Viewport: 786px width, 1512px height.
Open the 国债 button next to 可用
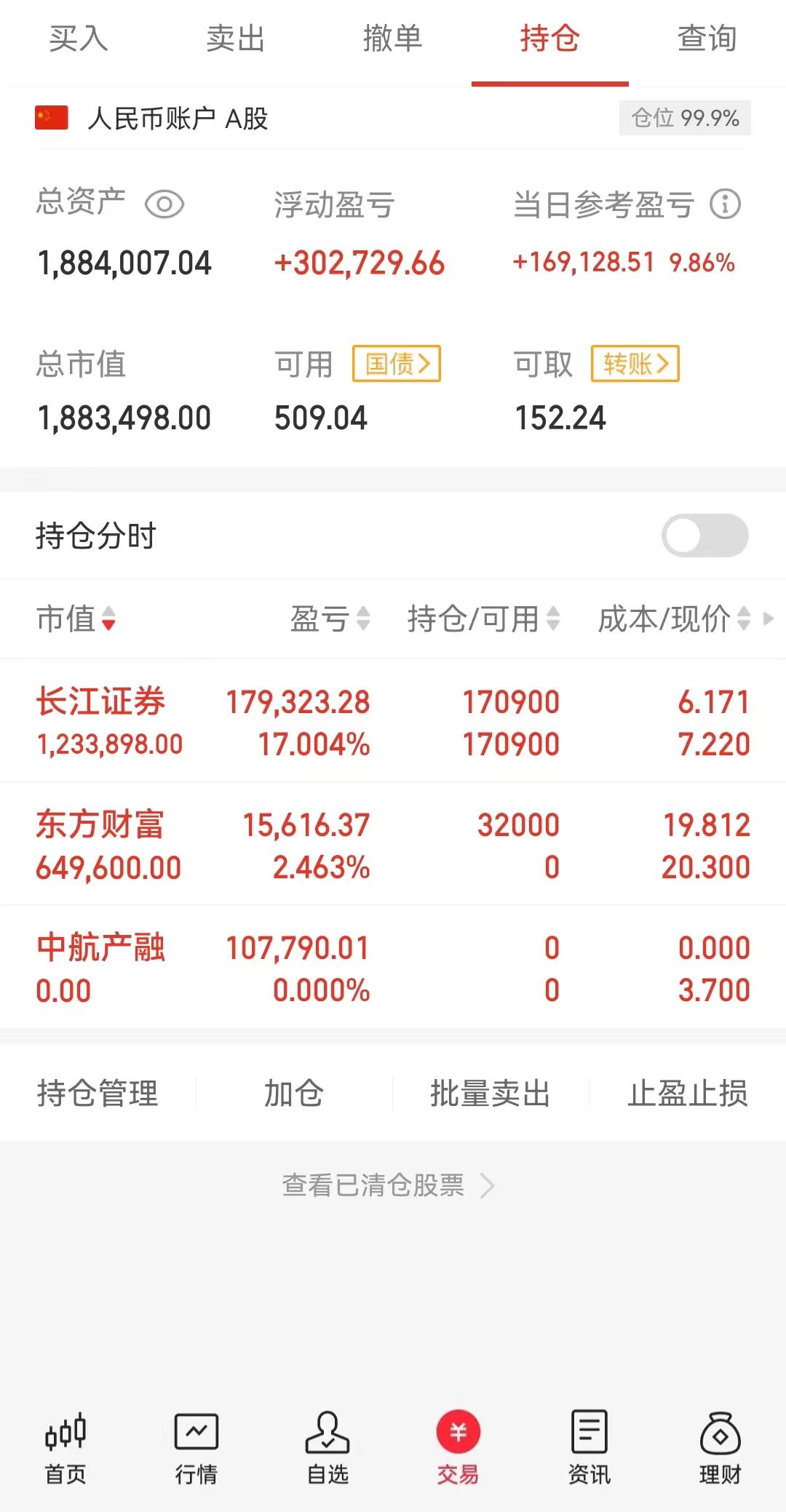pyautogui.click(x=395, y=364)
